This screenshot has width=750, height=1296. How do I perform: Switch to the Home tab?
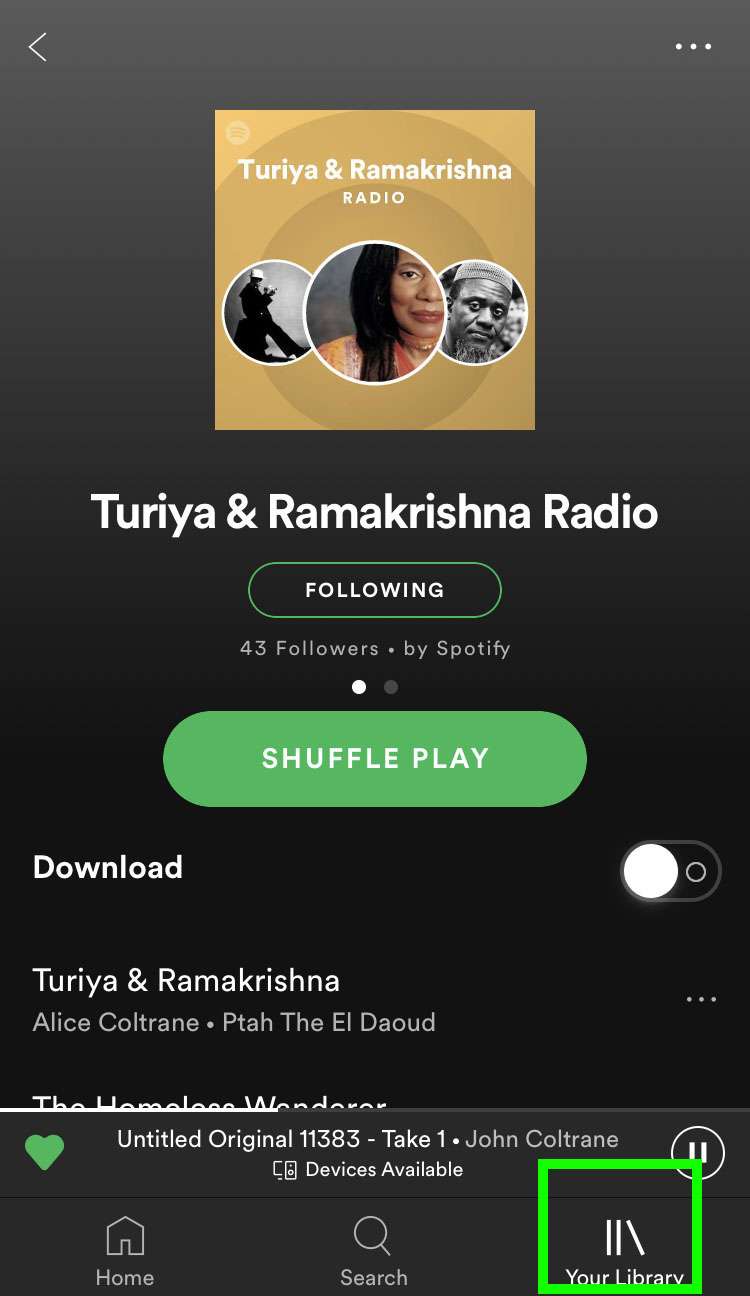125,1251
